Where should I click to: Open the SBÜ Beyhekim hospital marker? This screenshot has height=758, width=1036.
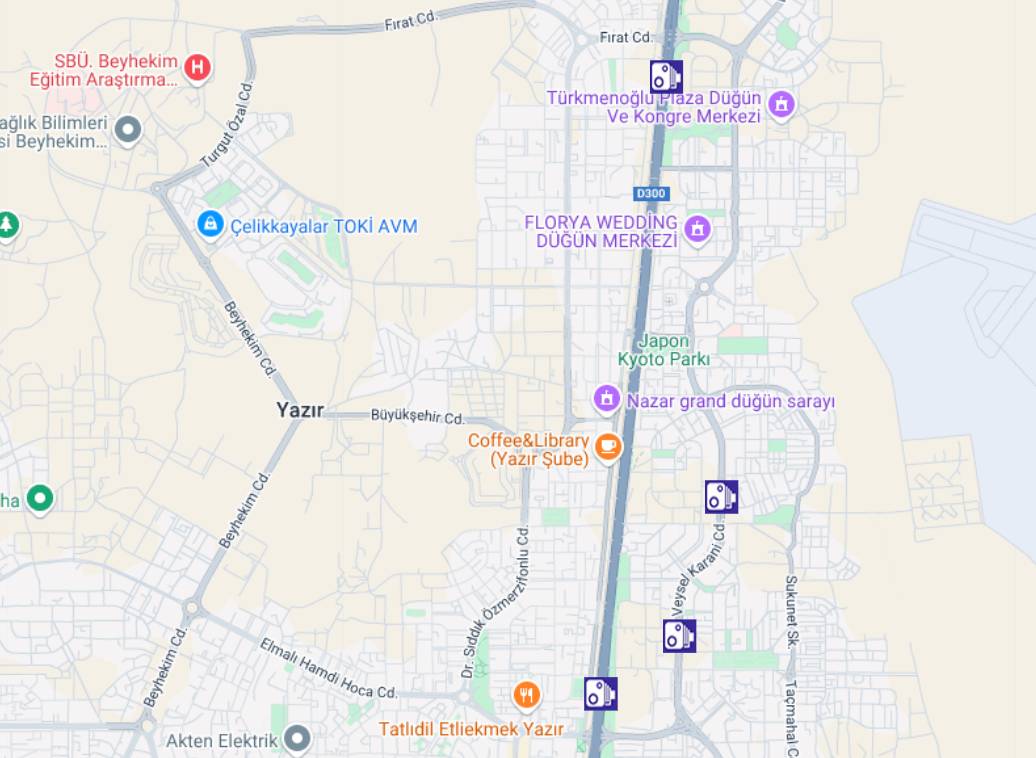click(197, 68)
